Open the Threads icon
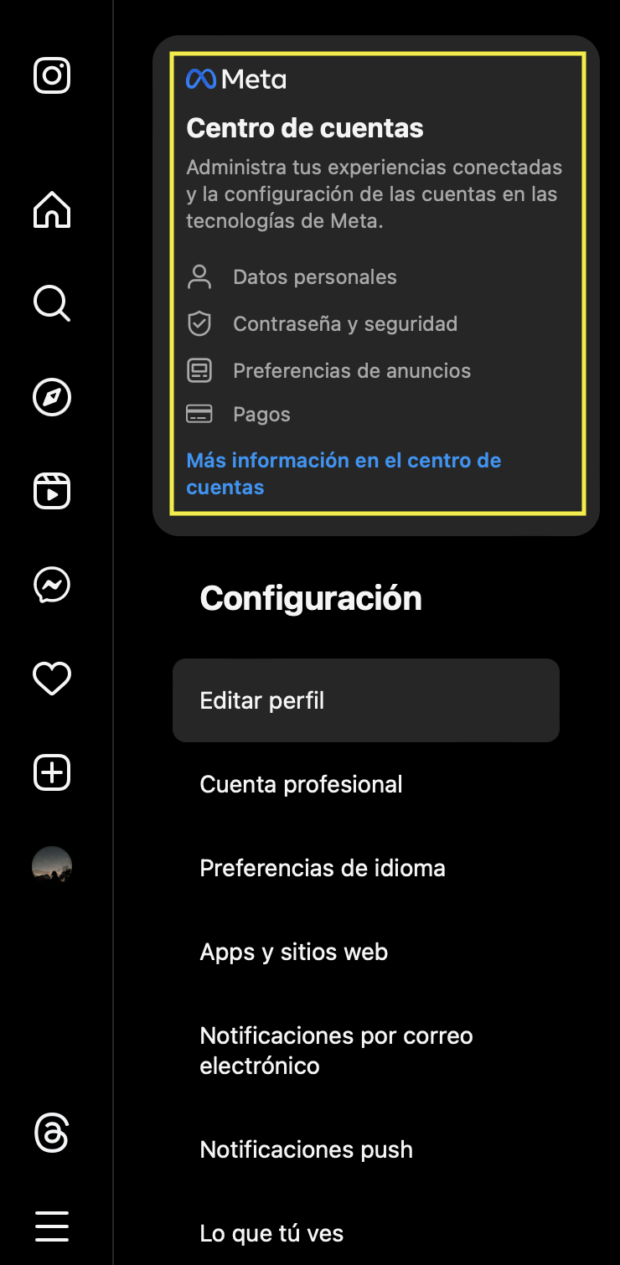This screenshot has width=620, height=1265. pyautogui.click(x=52, y=1133)
